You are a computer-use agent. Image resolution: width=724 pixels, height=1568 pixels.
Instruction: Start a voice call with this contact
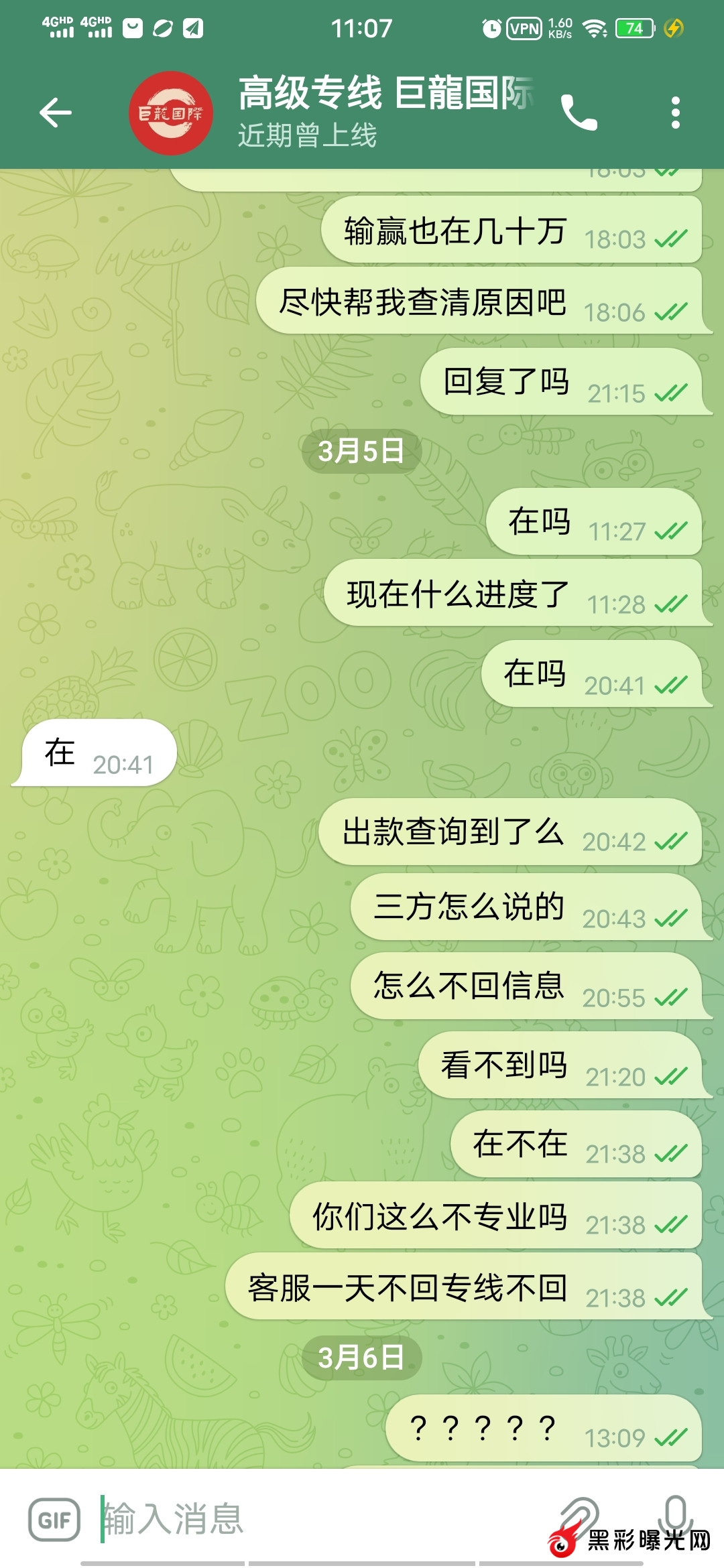click(x=579, y=113)
